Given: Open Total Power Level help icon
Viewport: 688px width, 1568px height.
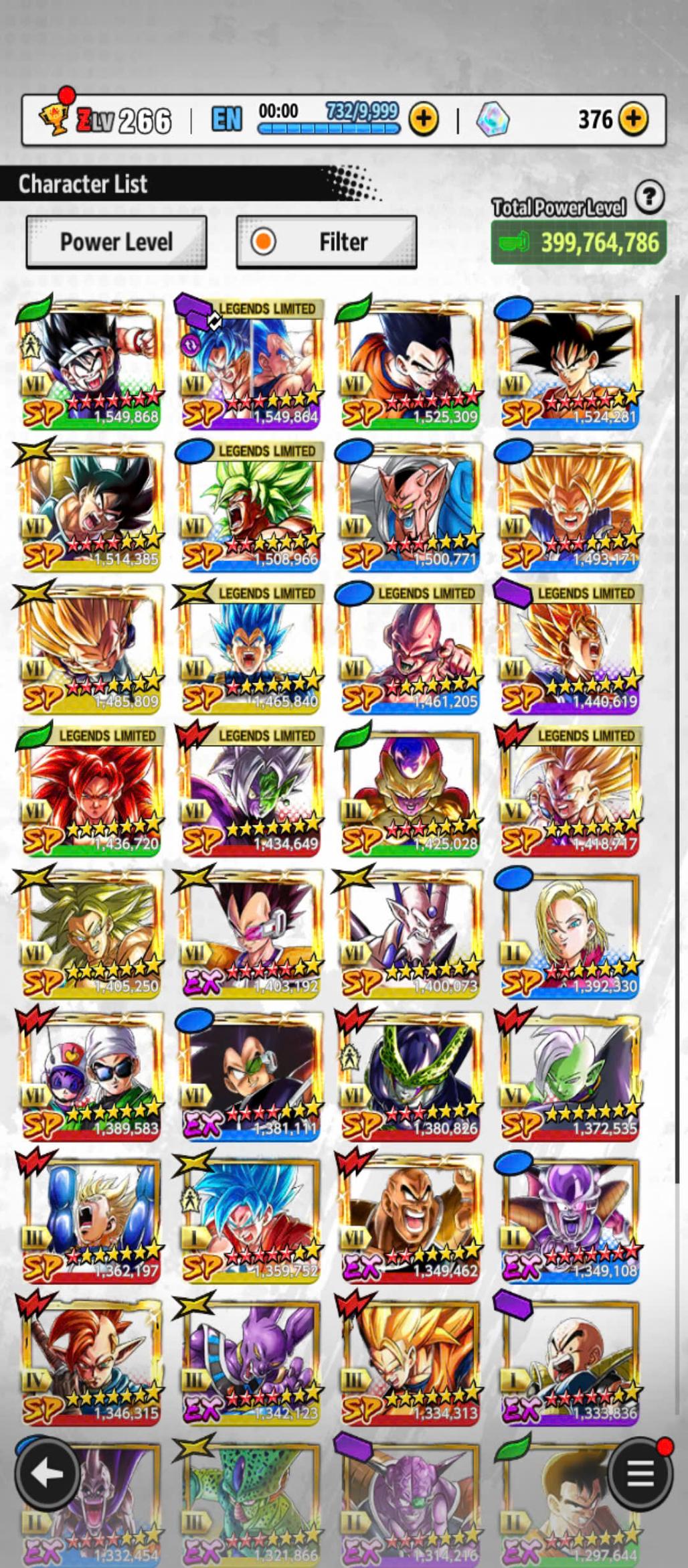Looking at the screenshot, I should coord(649,198).
